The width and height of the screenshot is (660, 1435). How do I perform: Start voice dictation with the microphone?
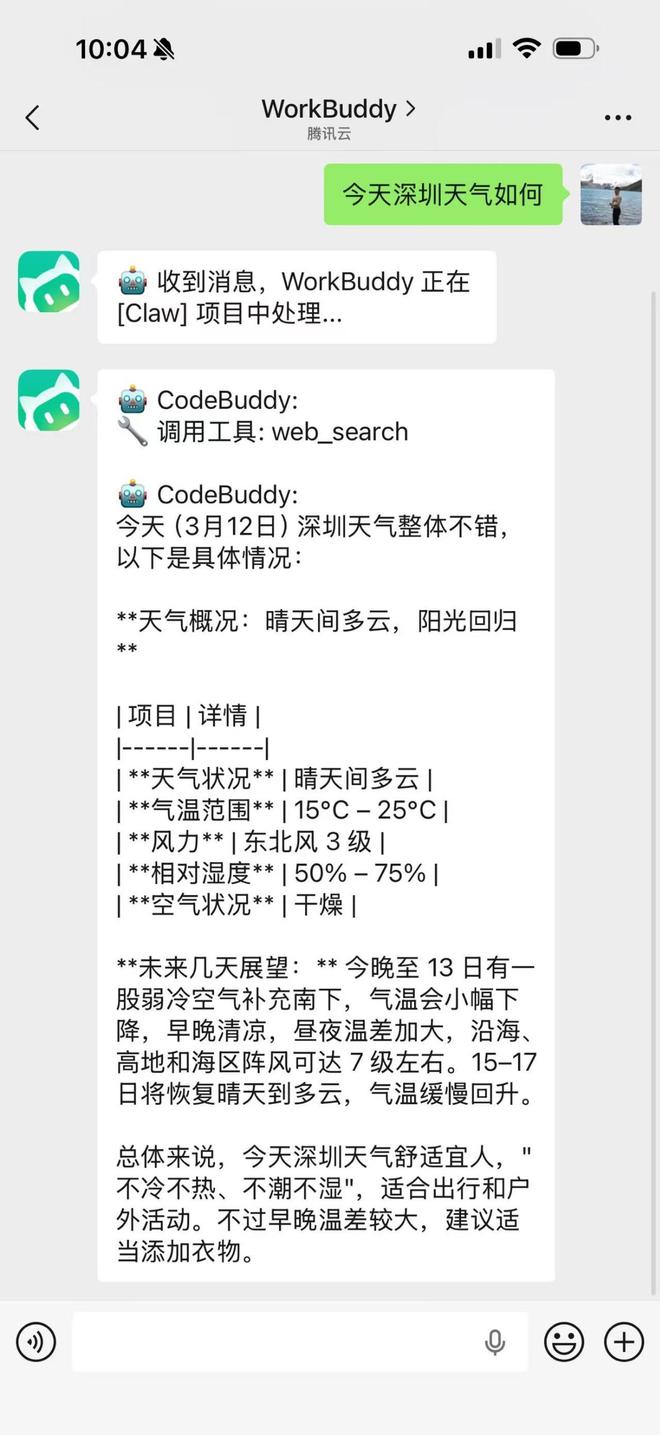tap(495, 1342)
